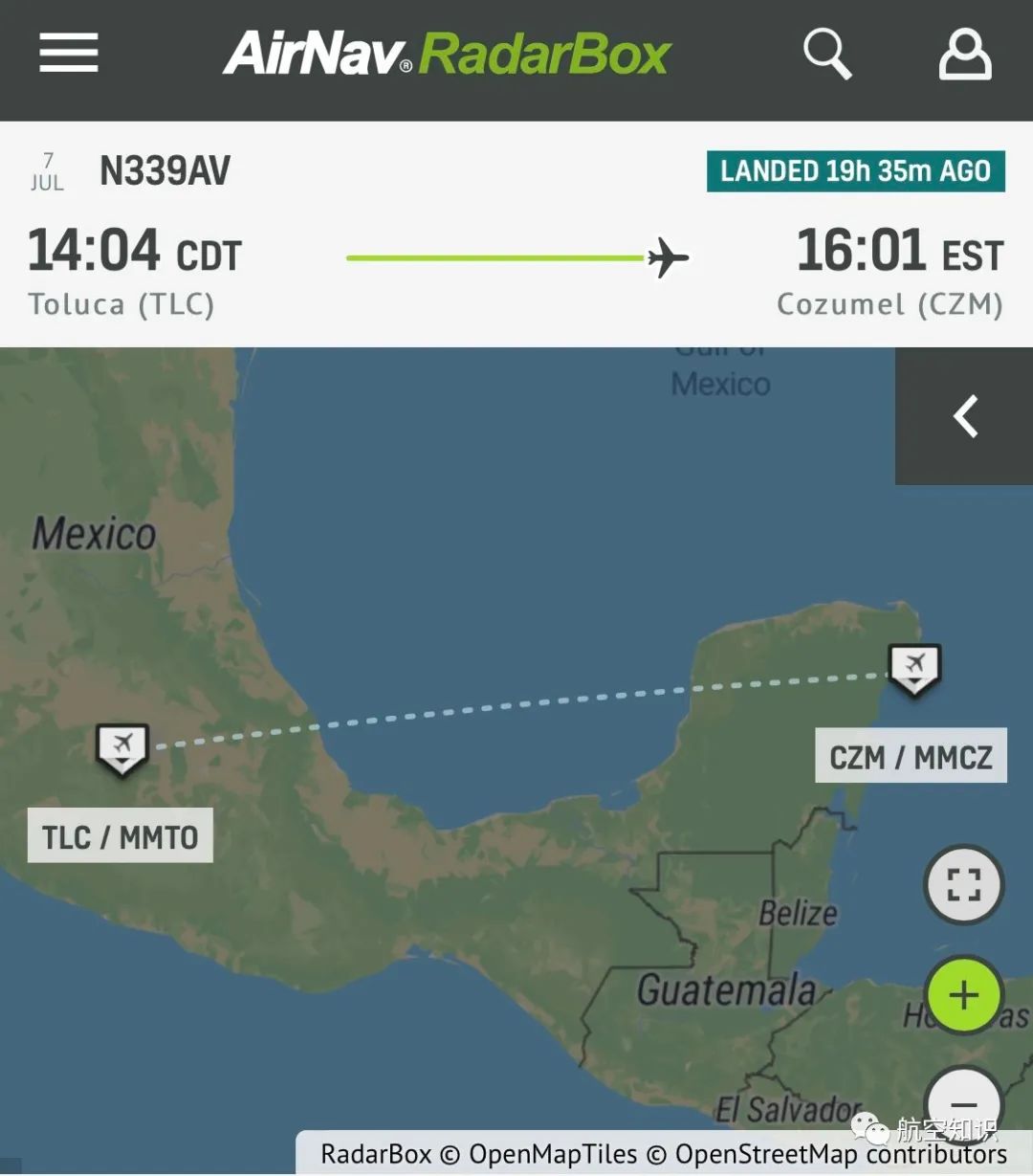Open the search magnifier

[x=826, y=53]
